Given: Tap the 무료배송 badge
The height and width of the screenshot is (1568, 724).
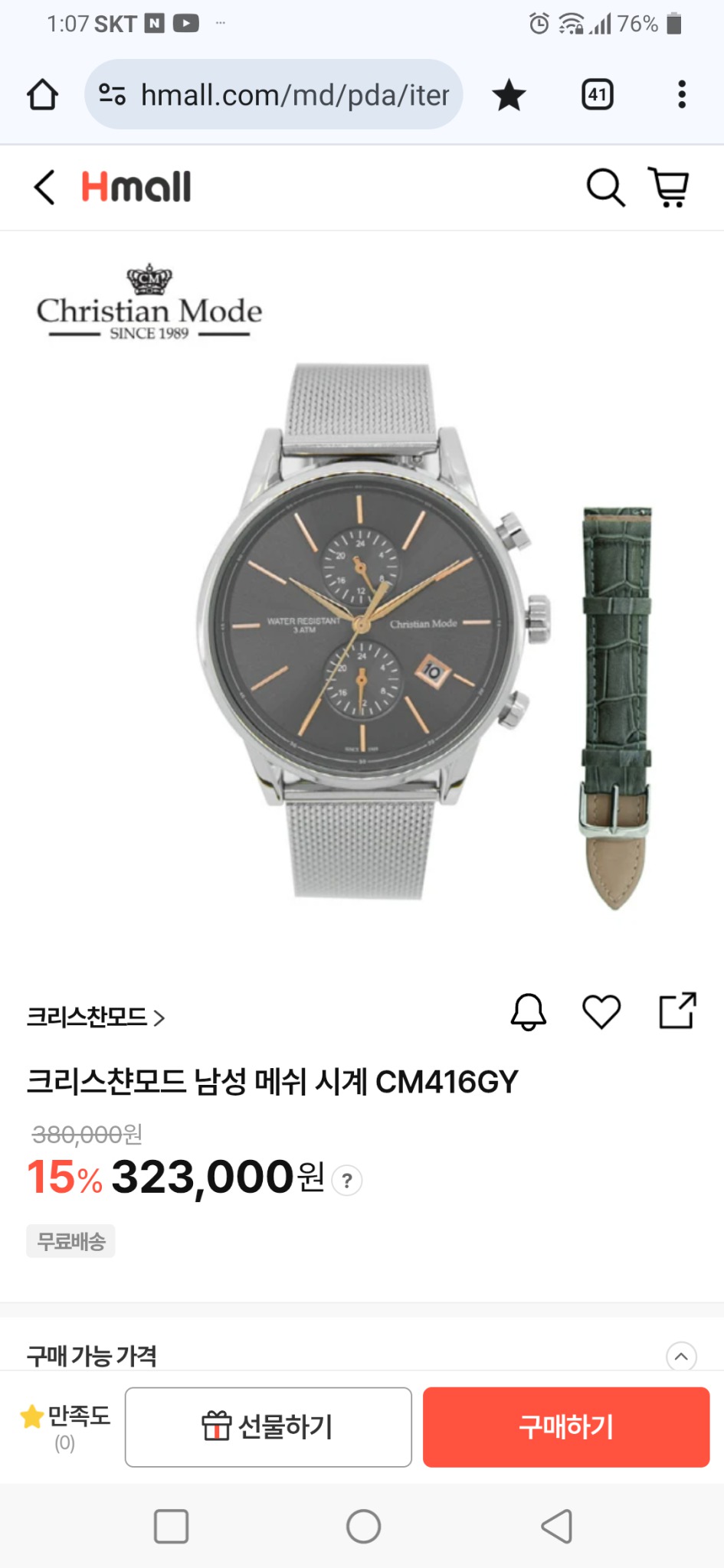Looking at the screenshot, I should tap(70, 1240).
